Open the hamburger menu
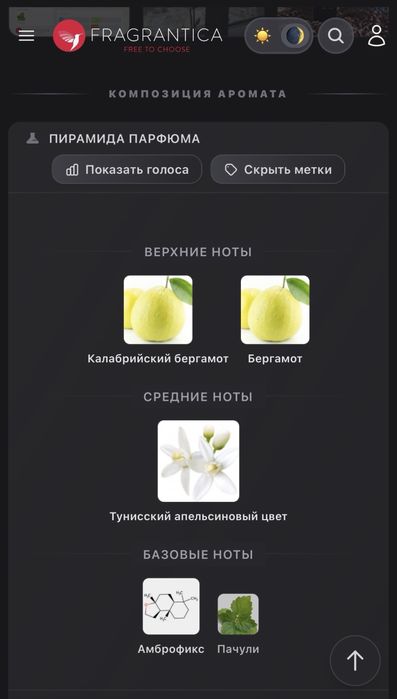397x699 pixels. coord(26,36)
